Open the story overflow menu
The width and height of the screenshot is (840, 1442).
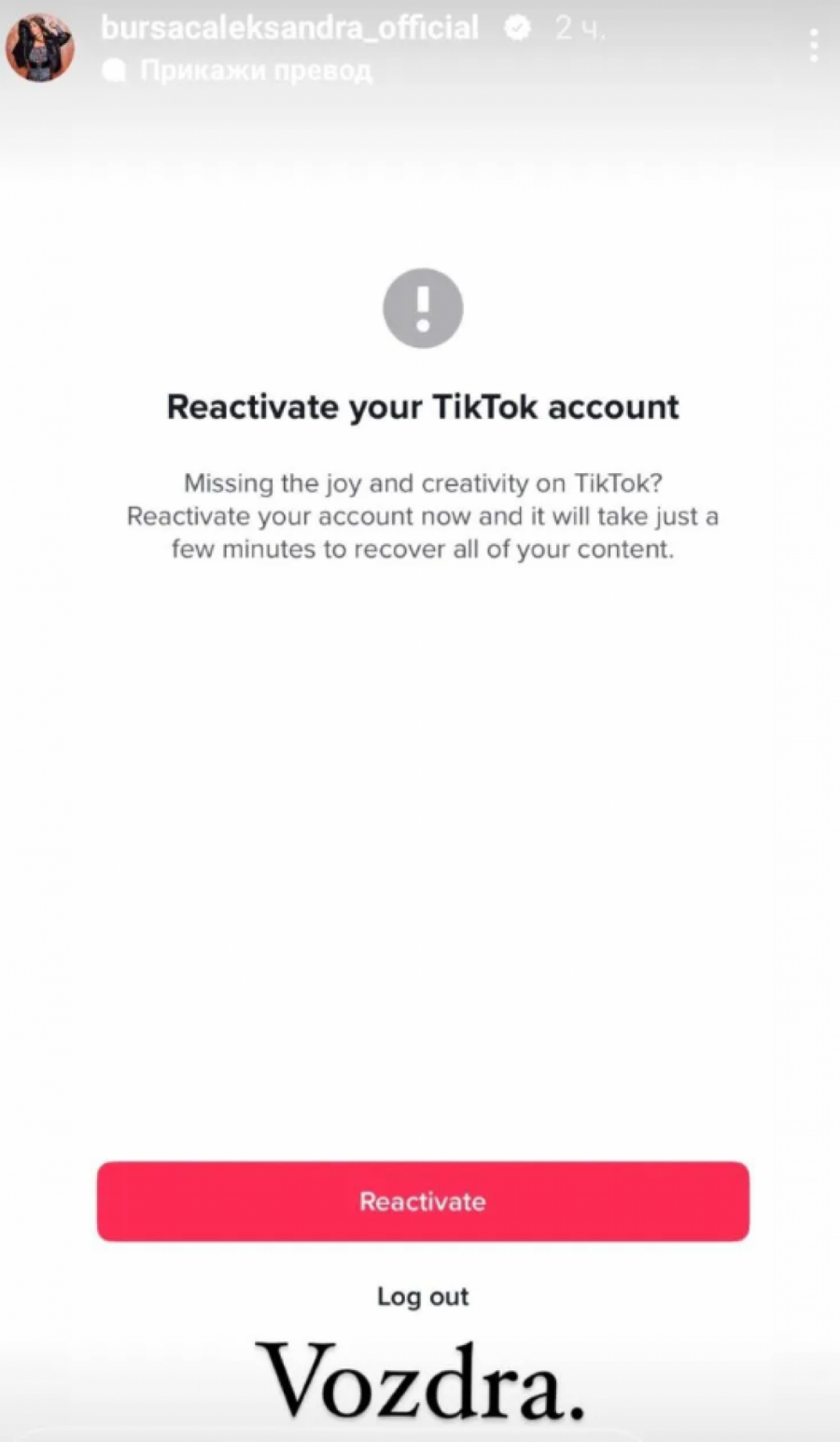tap(814, 45)
